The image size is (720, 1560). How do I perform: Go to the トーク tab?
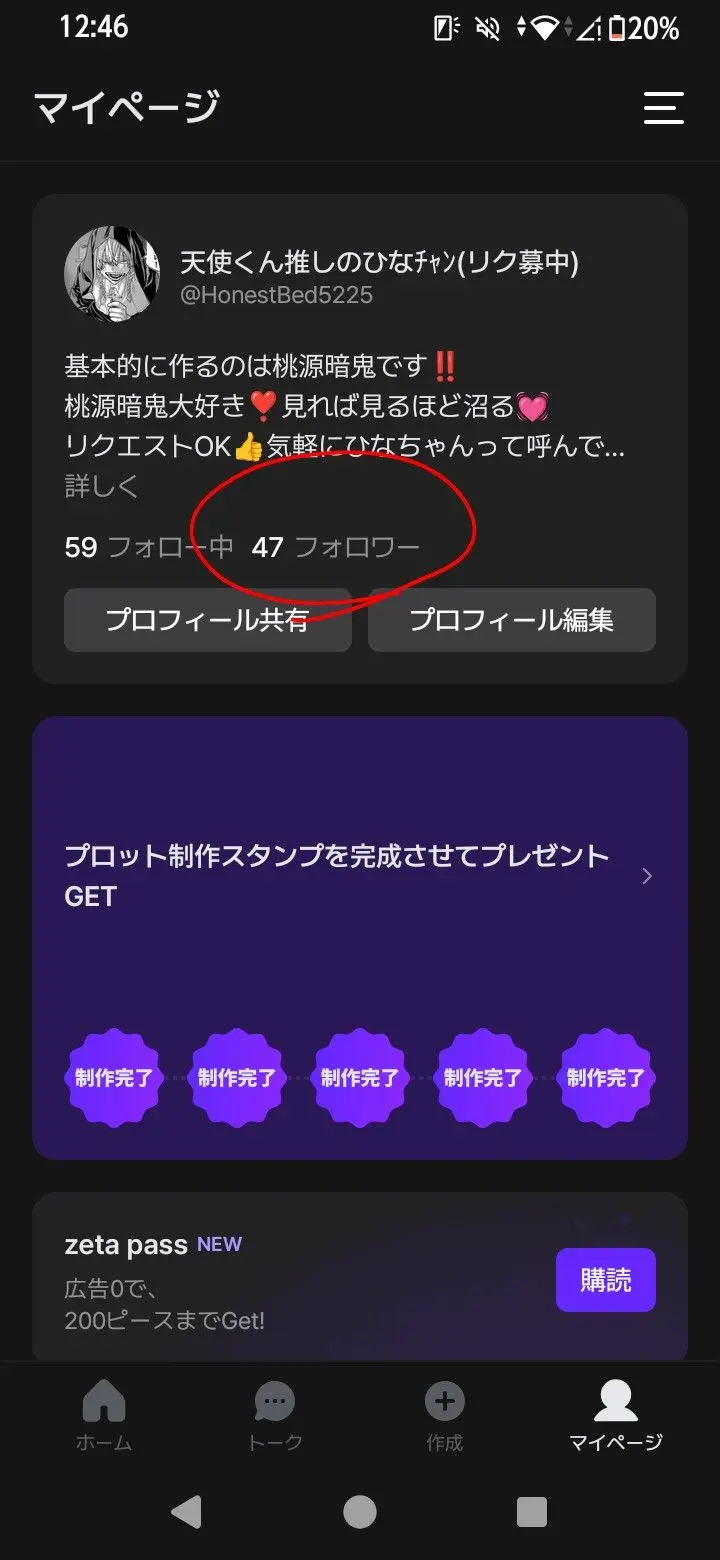click(x=275, y=1416)
